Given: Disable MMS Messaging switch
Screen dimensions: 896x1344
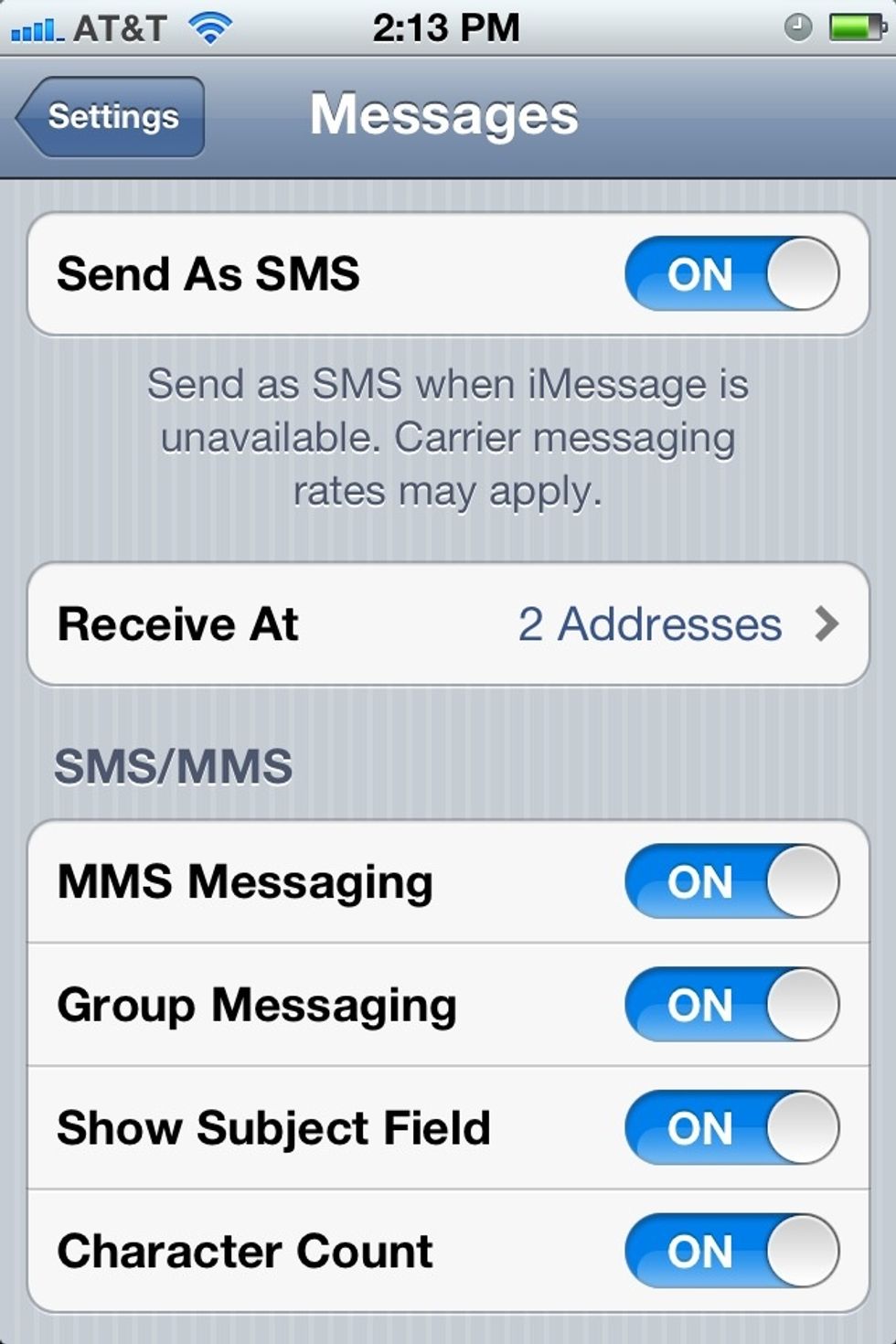Looking at the screenshot, I should tap(731, 881).
